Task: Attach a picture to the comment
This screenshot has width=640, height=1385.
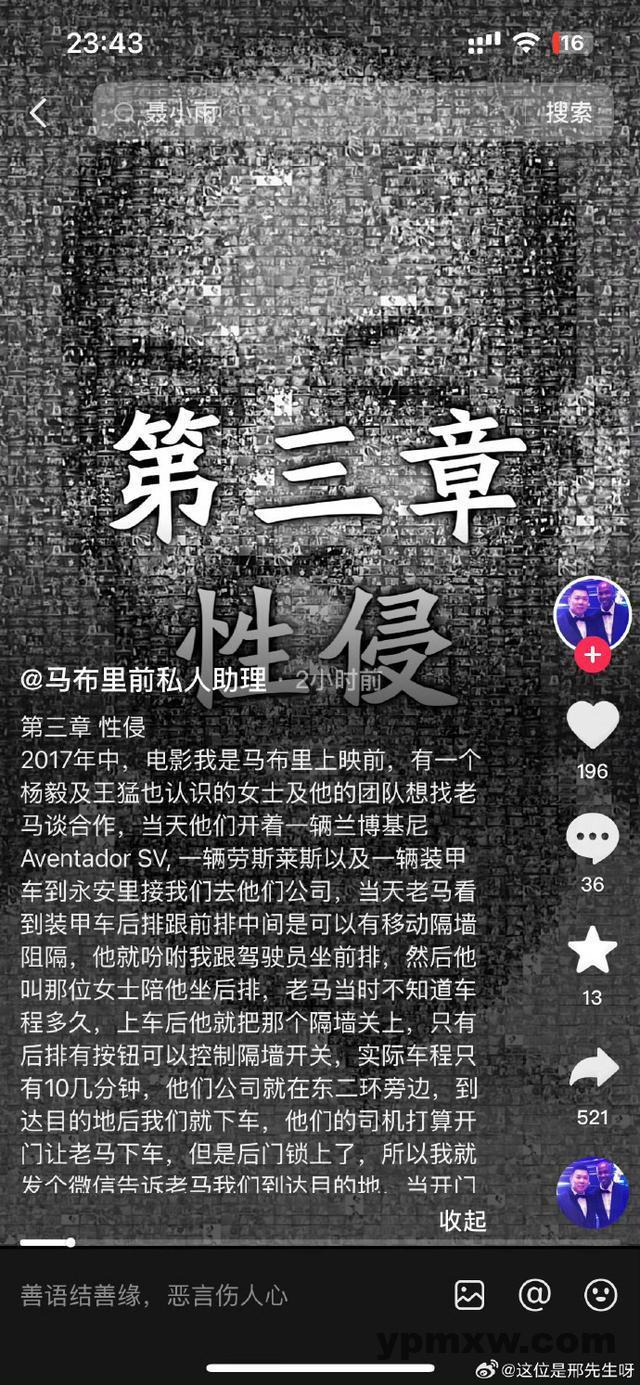Action: coord(469,1295)
